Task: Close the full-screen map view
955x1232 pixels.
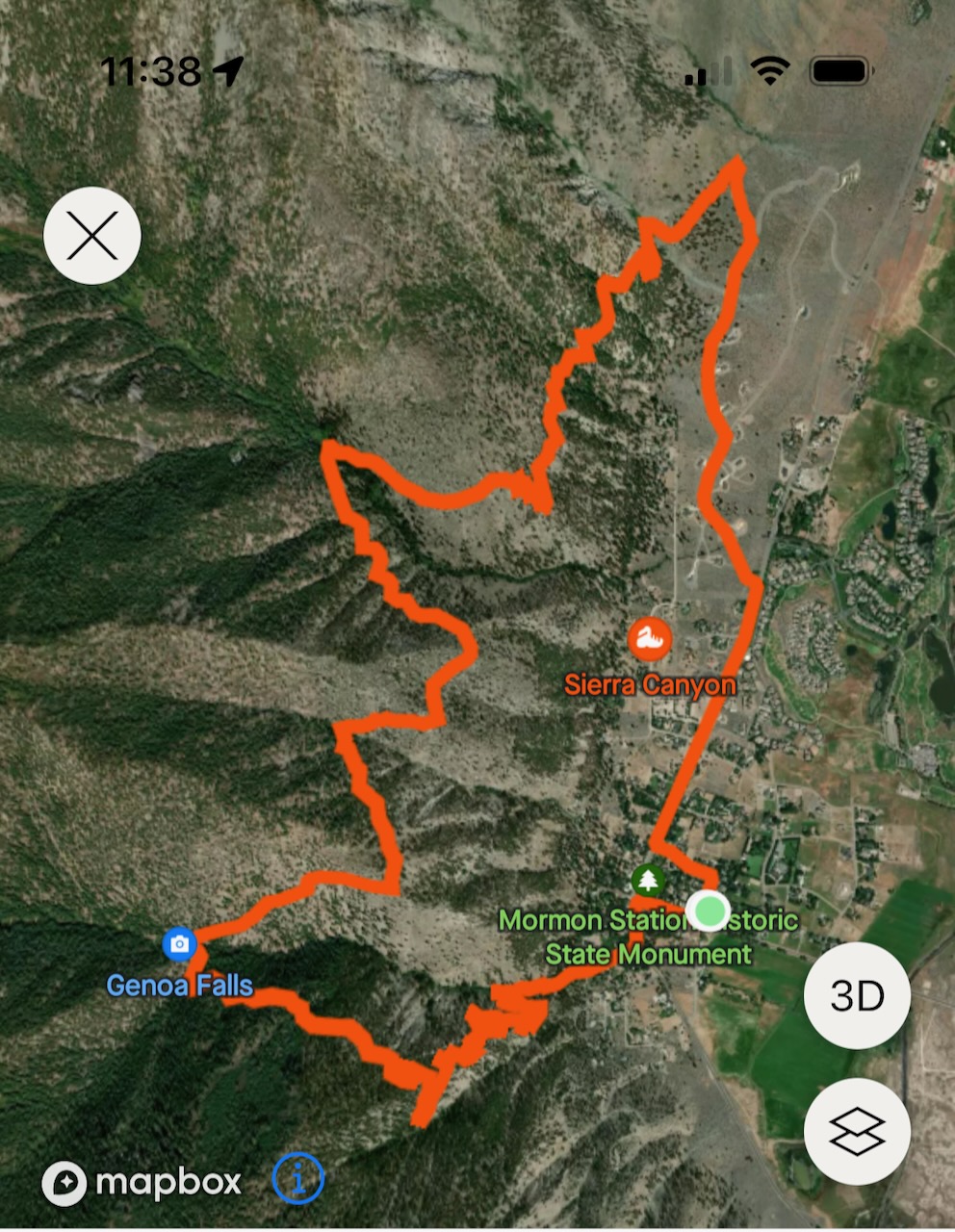Action: [92, 236]
